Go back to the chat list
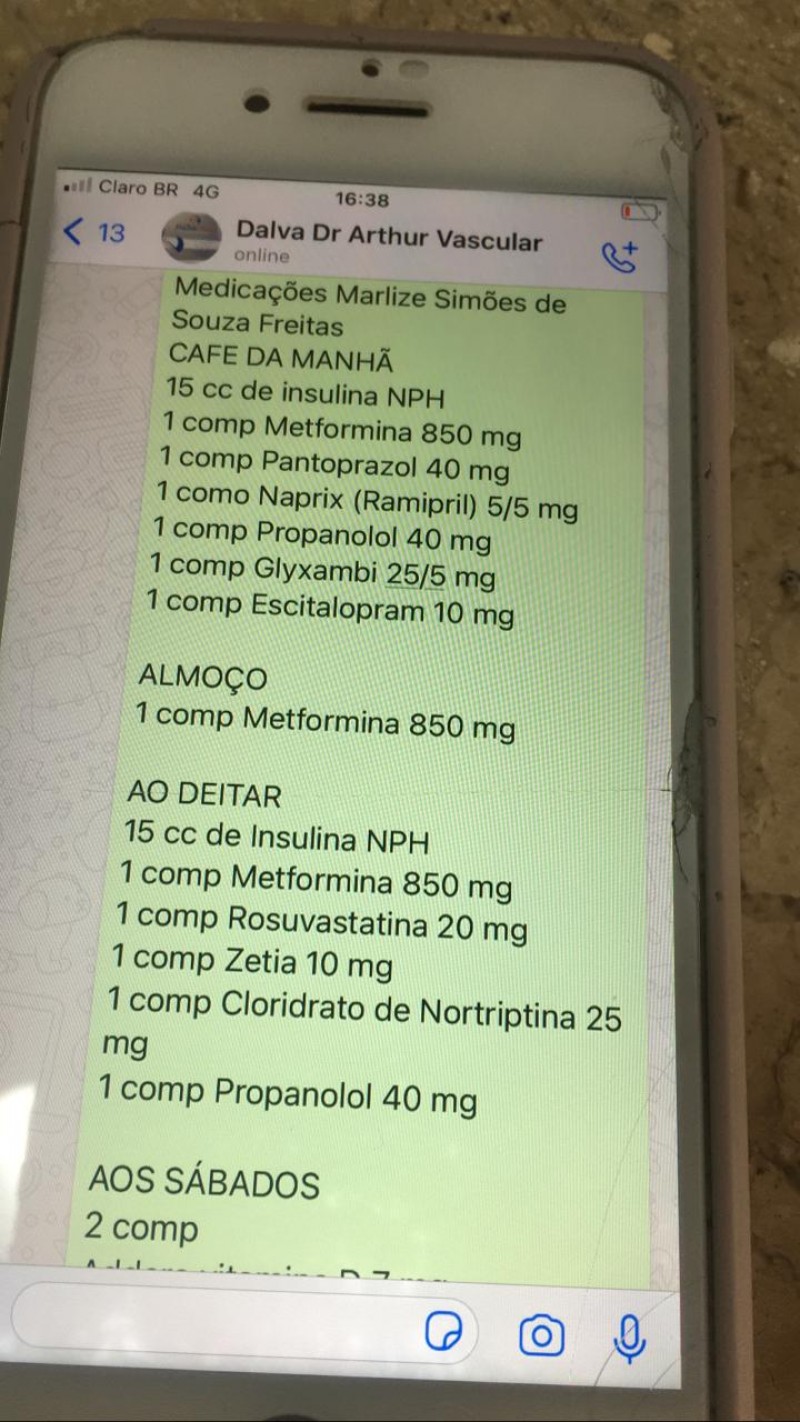This screenshot has width=800, height=1422. pos(94,233)
